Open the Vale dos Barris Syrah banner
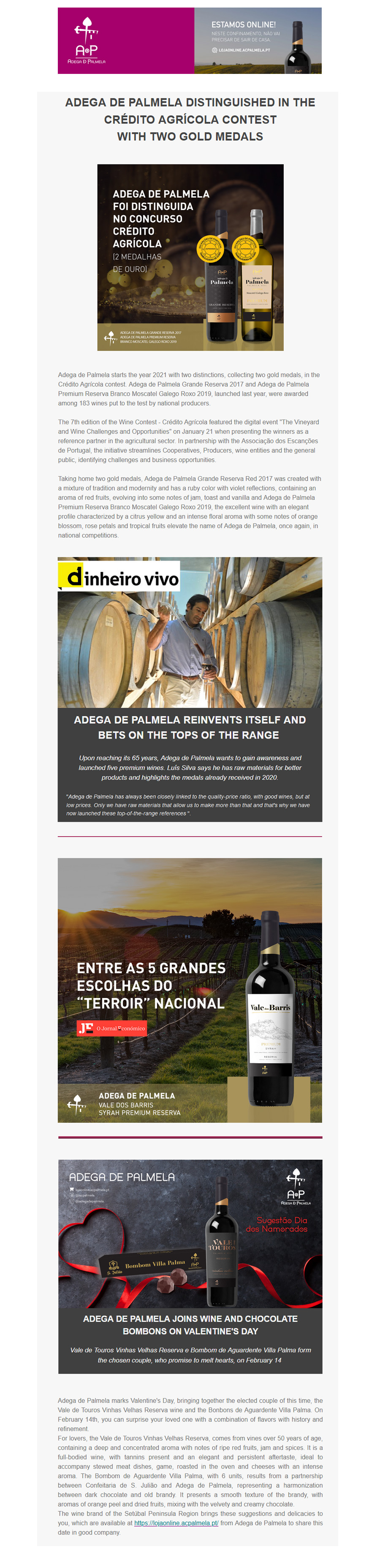 click(190, 990)
